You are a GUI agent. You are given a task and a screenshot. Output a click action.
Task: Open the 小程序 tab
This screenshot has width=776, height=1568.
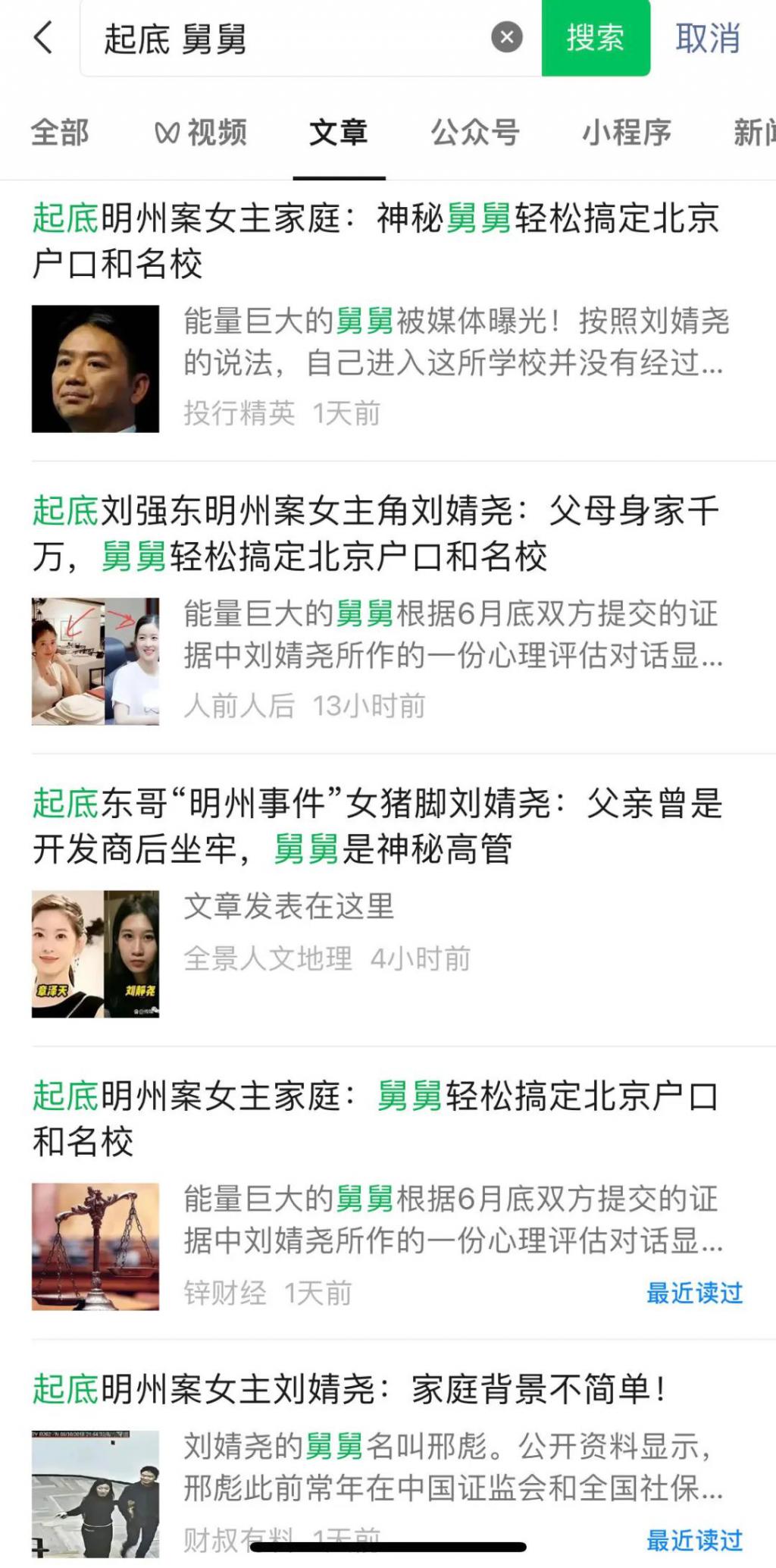tap(627, 133)
